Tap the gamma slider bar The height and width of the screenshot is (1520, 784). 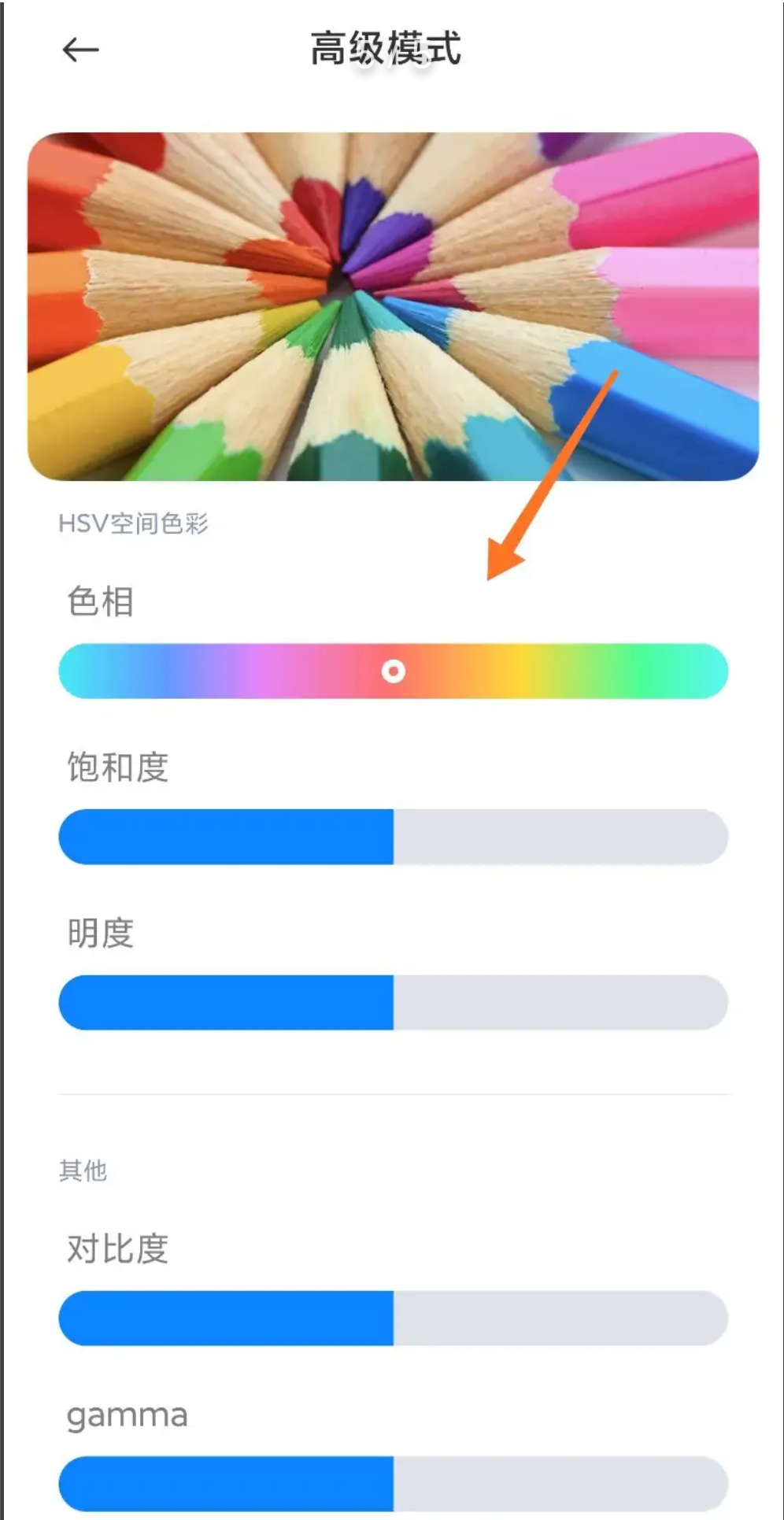(x=393, y=1483)
